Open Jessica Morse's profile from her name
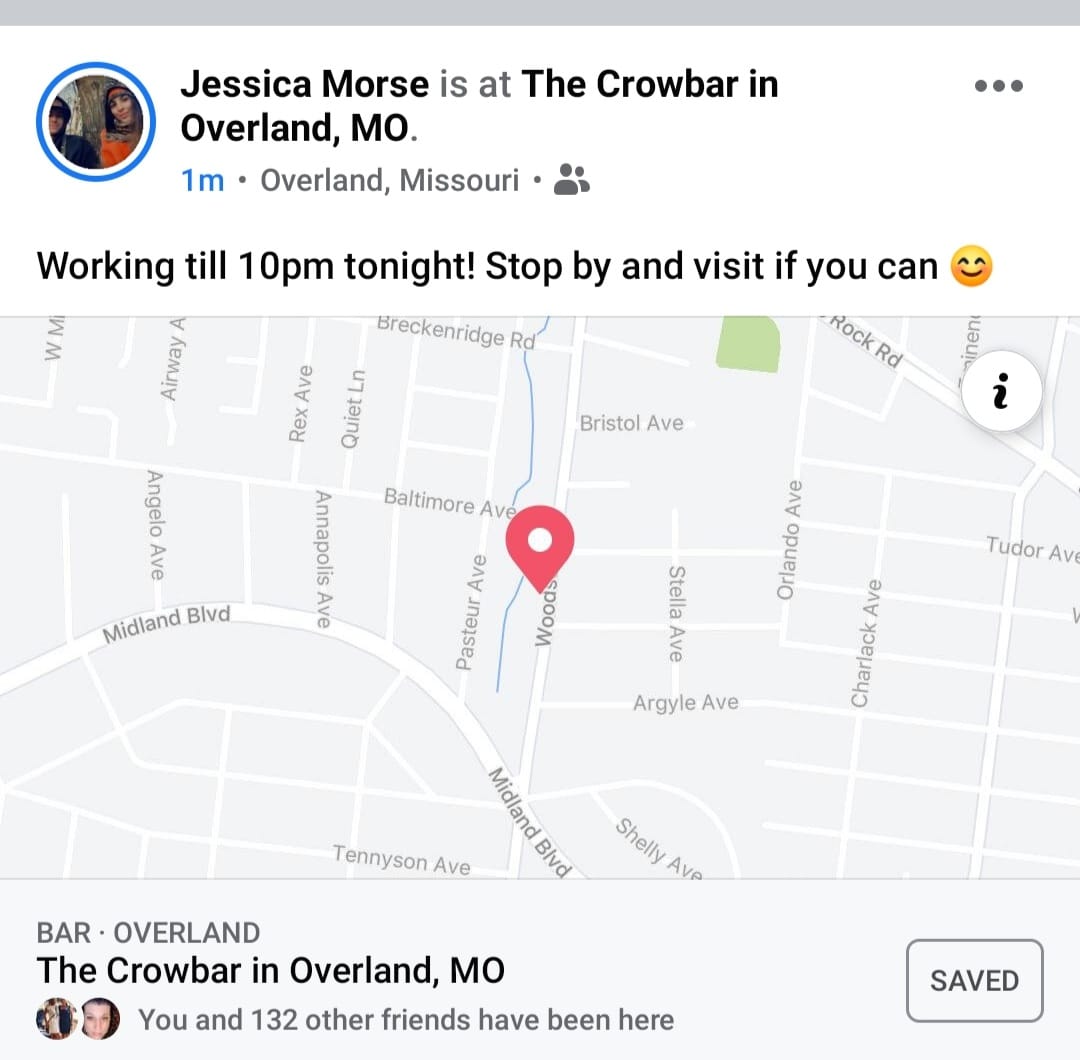 305,85
